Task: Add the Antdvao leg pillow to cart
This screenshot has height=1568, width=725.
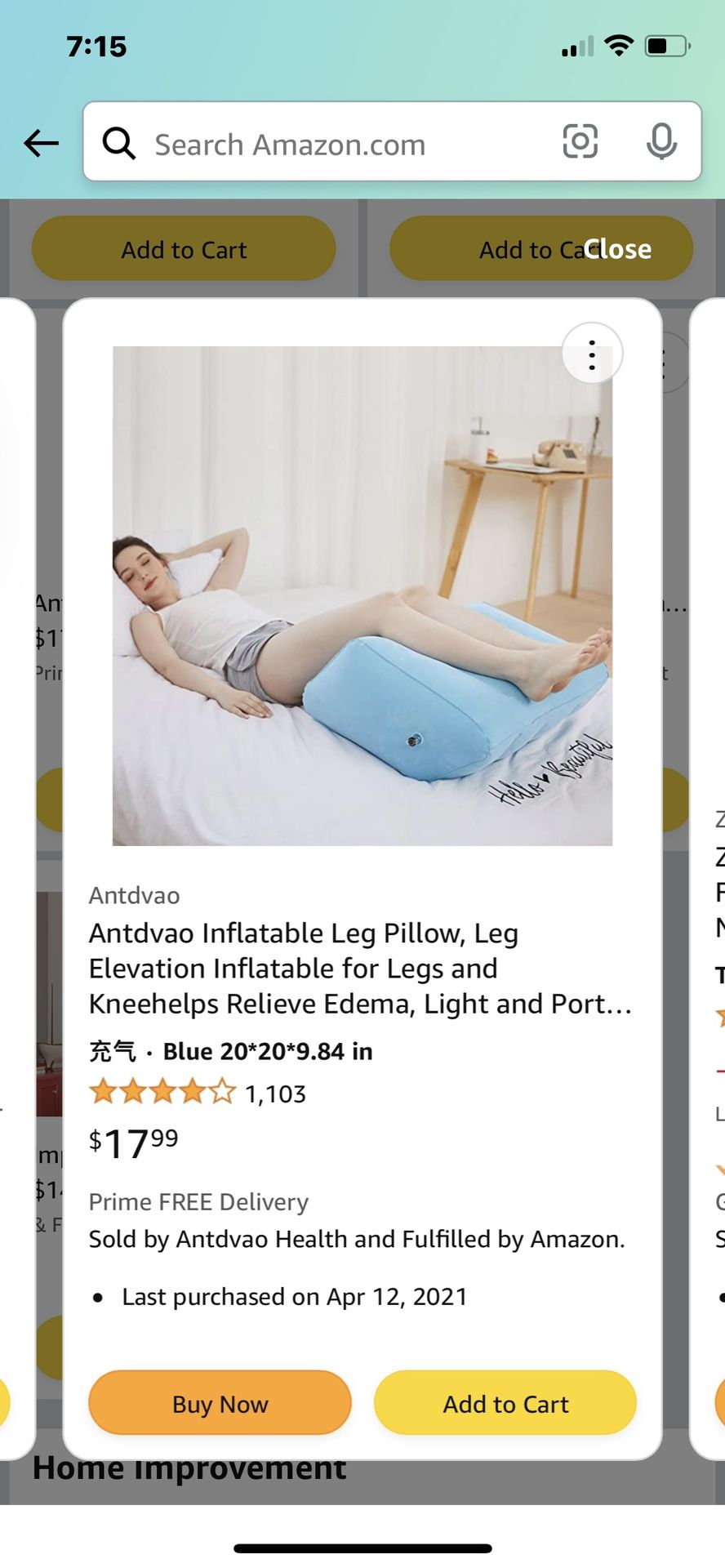Action: 505,1403
